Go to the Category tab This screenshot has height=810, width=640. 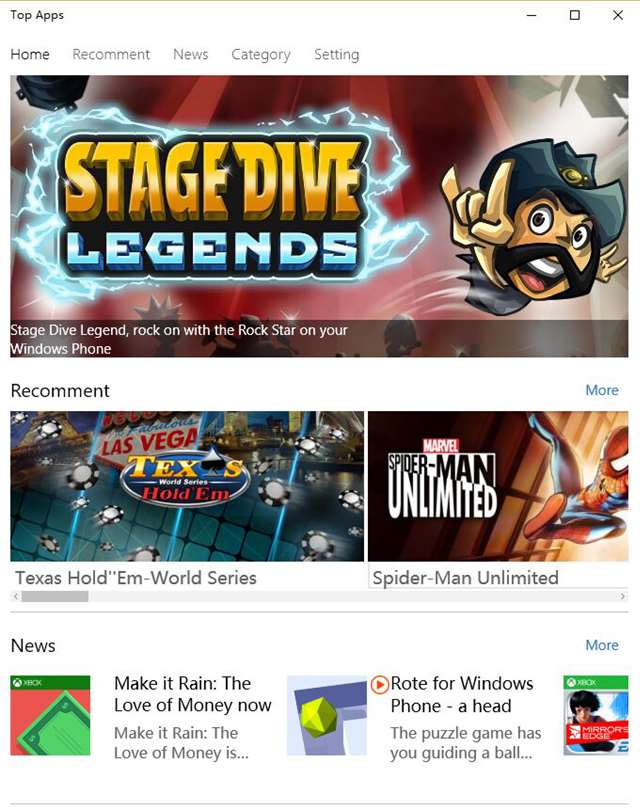click(x=260, y=55)
